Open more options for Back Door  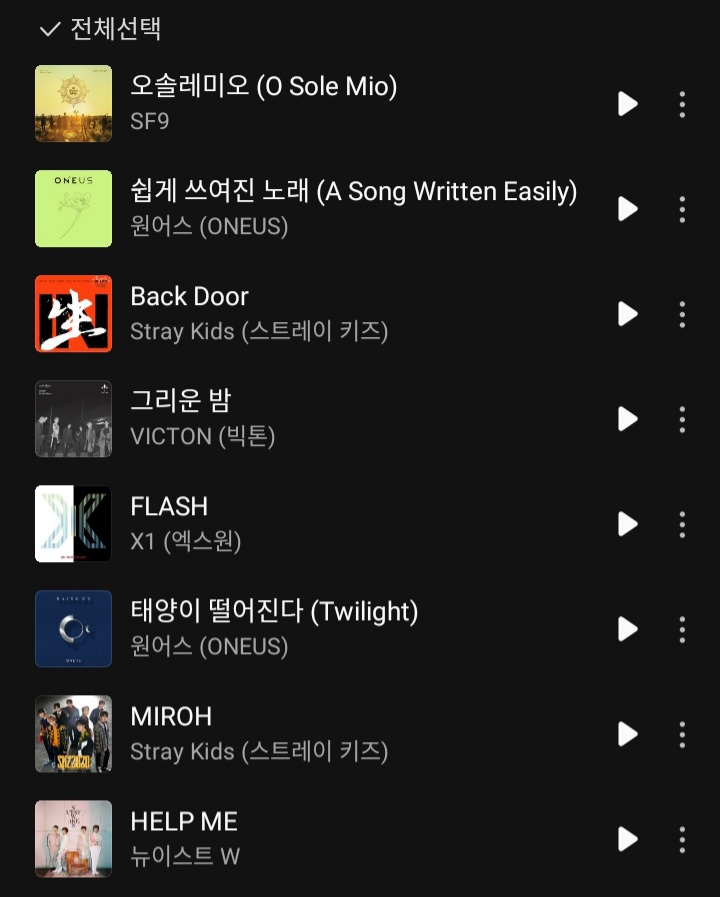tap(682, 314)
